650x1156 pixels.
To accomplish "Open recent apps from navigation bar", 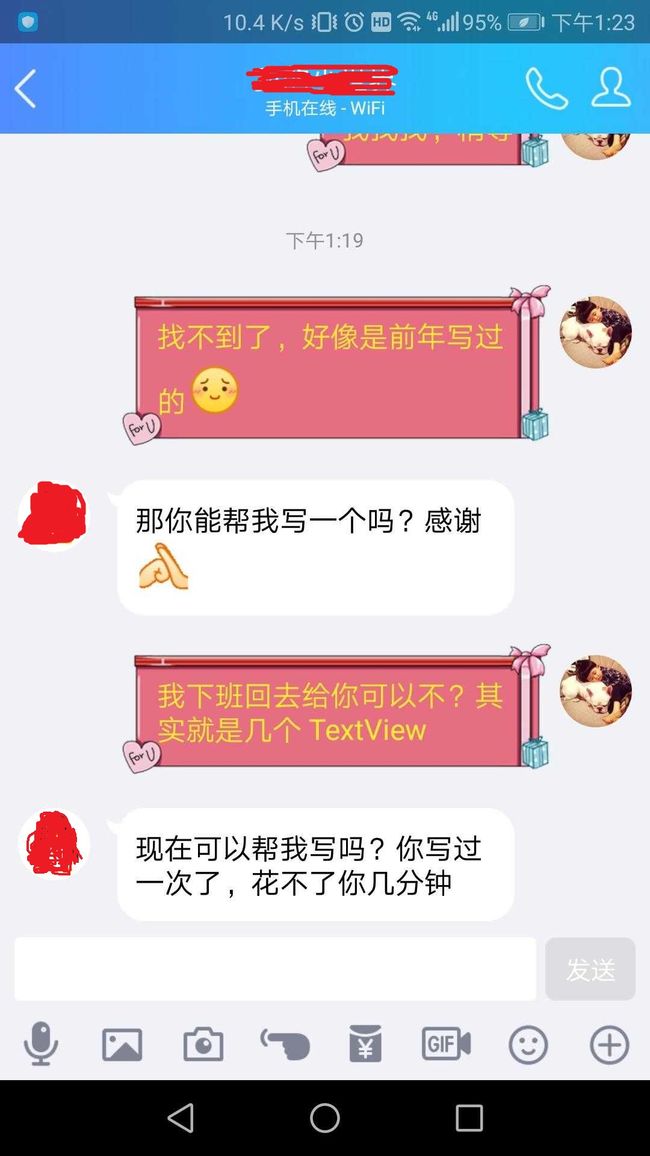I will [x=468, y=1118].
